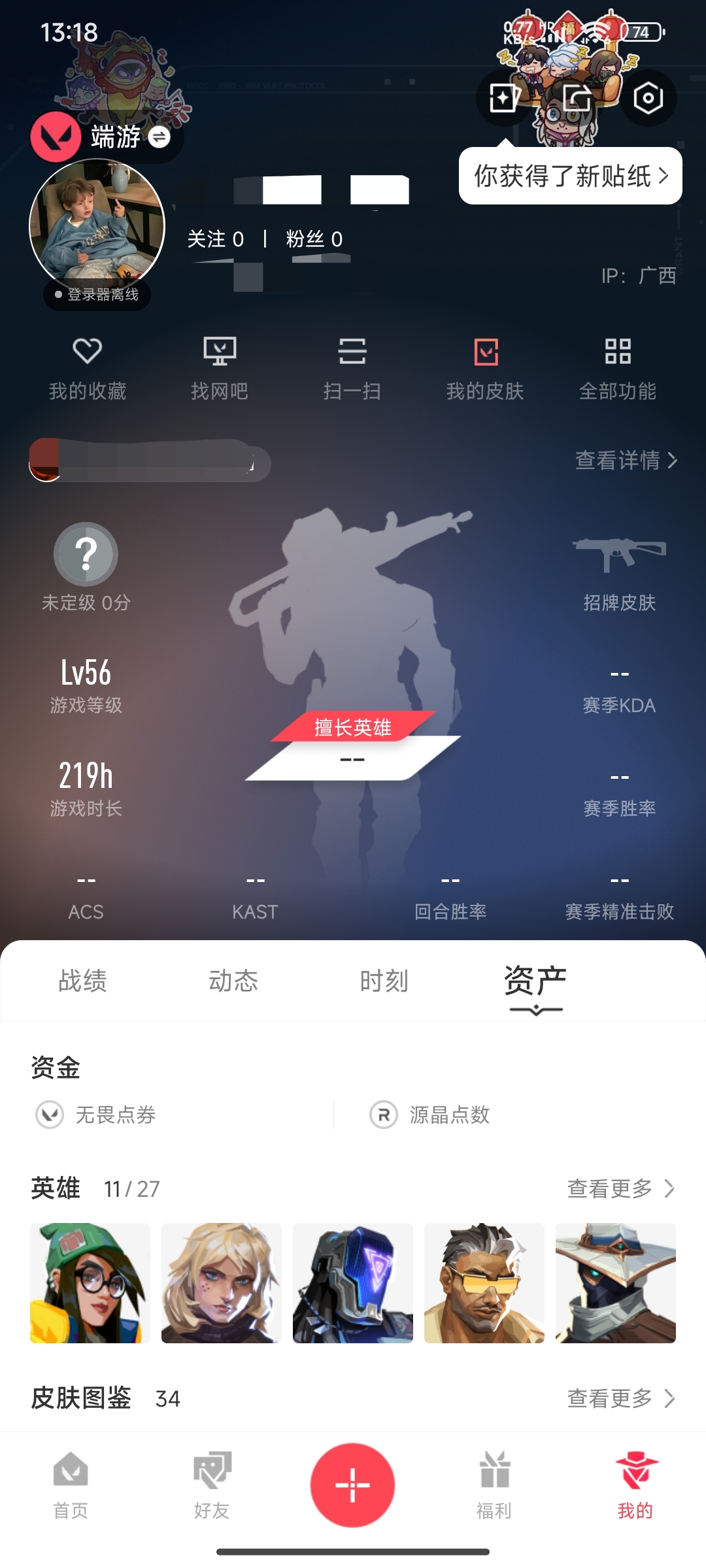This screenshot has width=706, height=1568.
Task: View 查看详情 details
Action: click(x=626, y=460)
